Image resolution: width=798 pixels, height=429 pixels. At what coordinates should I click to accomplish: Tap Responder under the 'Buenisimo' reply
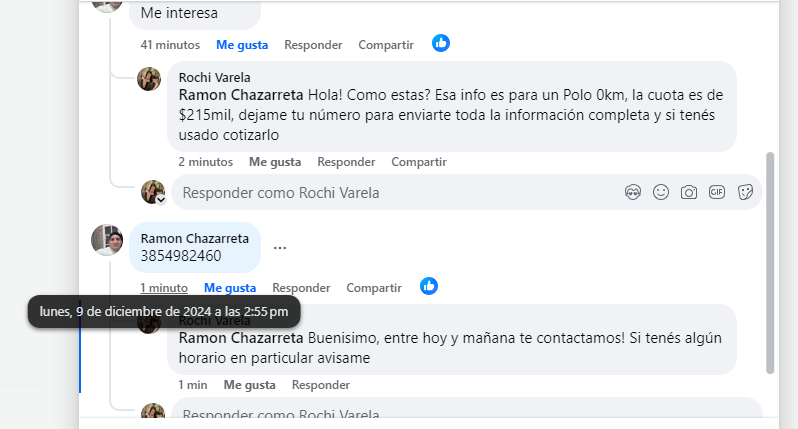tap(320, 385)
